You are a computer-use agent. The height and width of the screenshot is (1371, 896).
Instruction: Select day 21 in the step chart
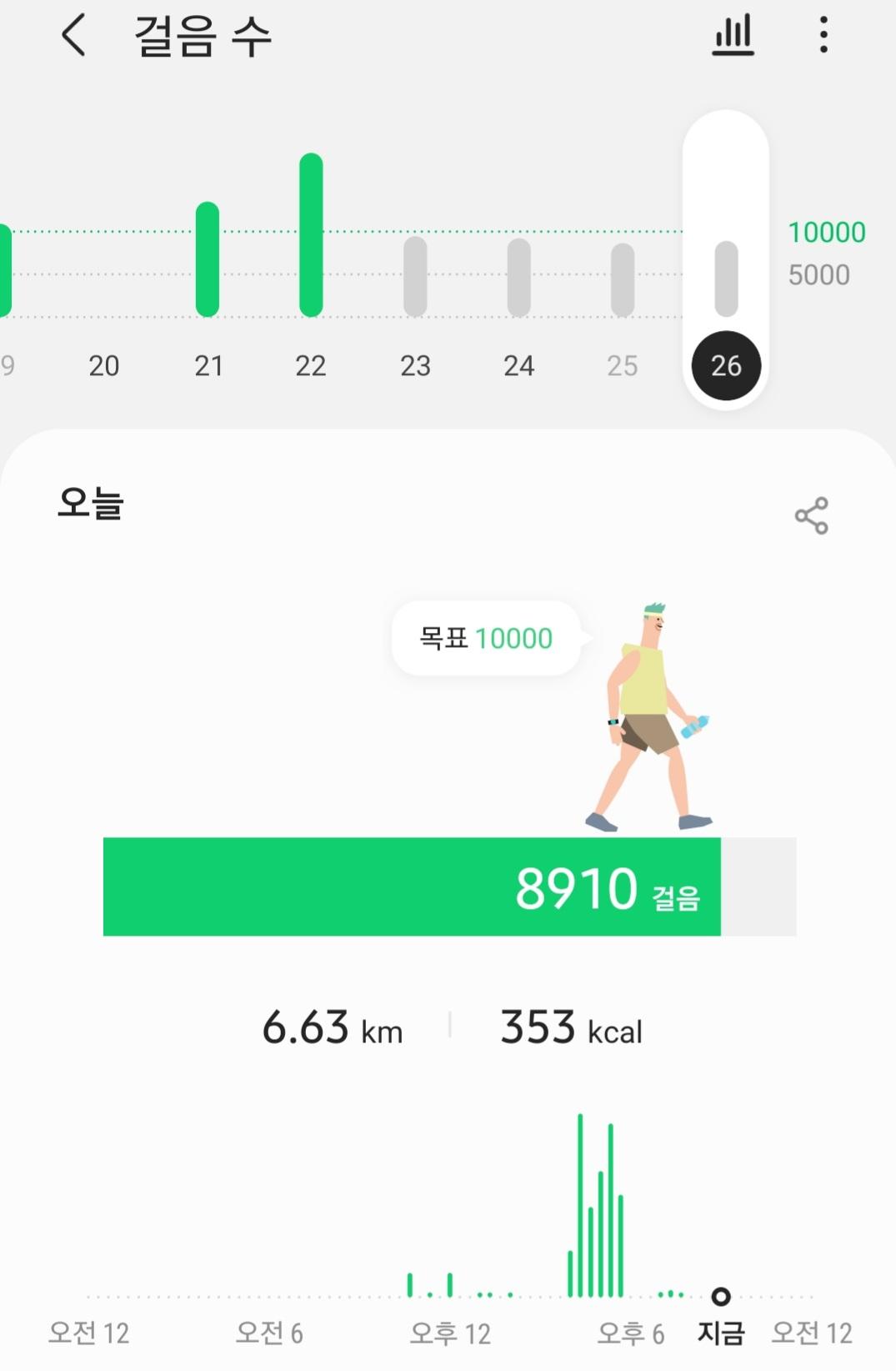point(208,365)
